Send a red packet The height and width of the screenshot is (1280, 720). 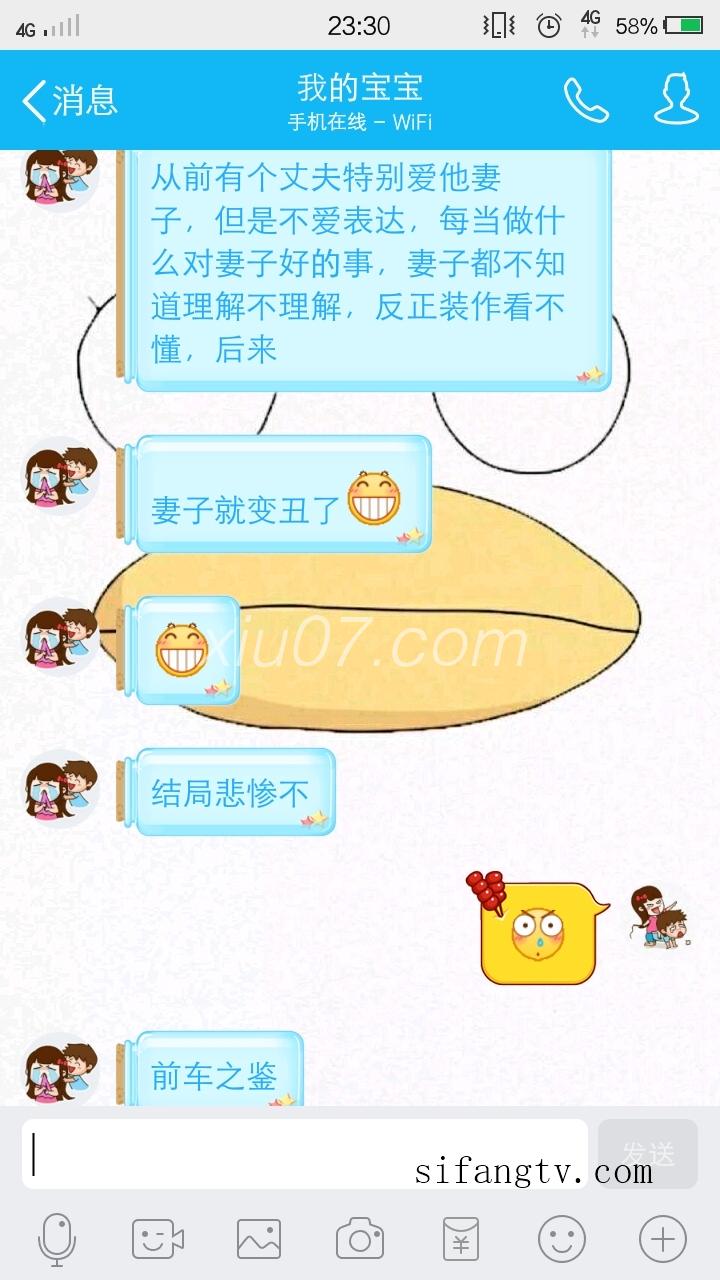pos(461,1240)
